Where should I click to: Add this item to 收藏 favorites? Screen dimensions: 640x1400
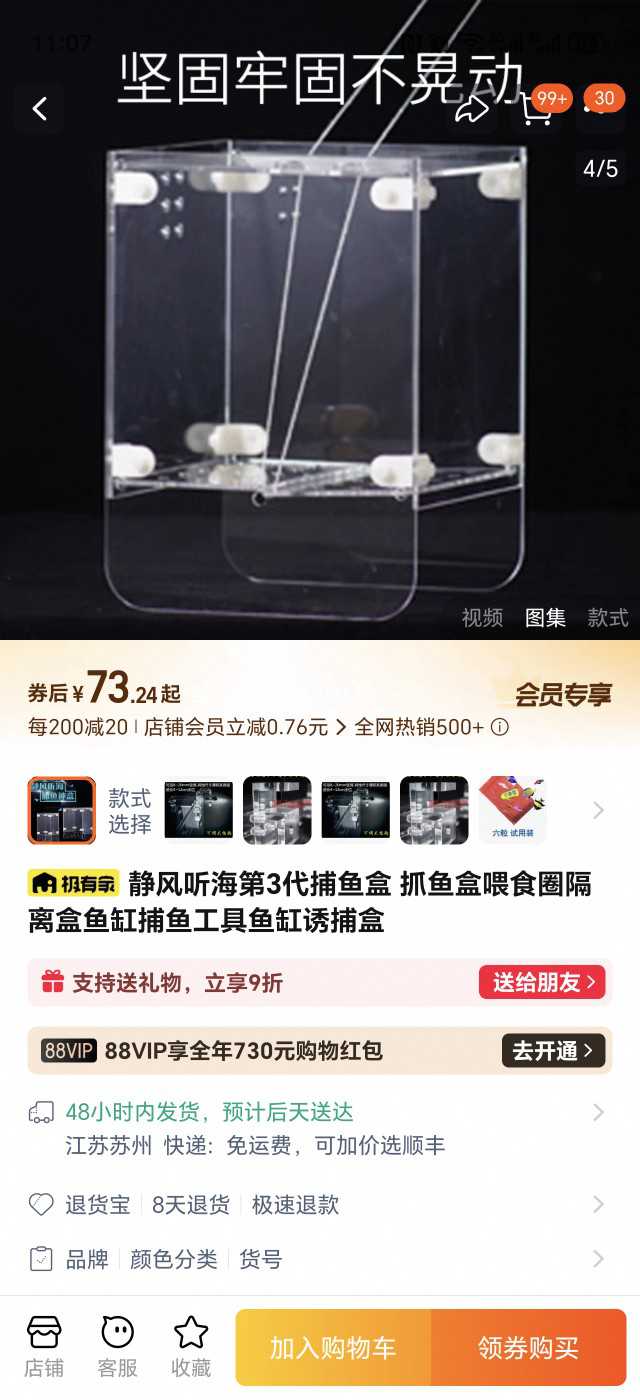(191, 1346)
